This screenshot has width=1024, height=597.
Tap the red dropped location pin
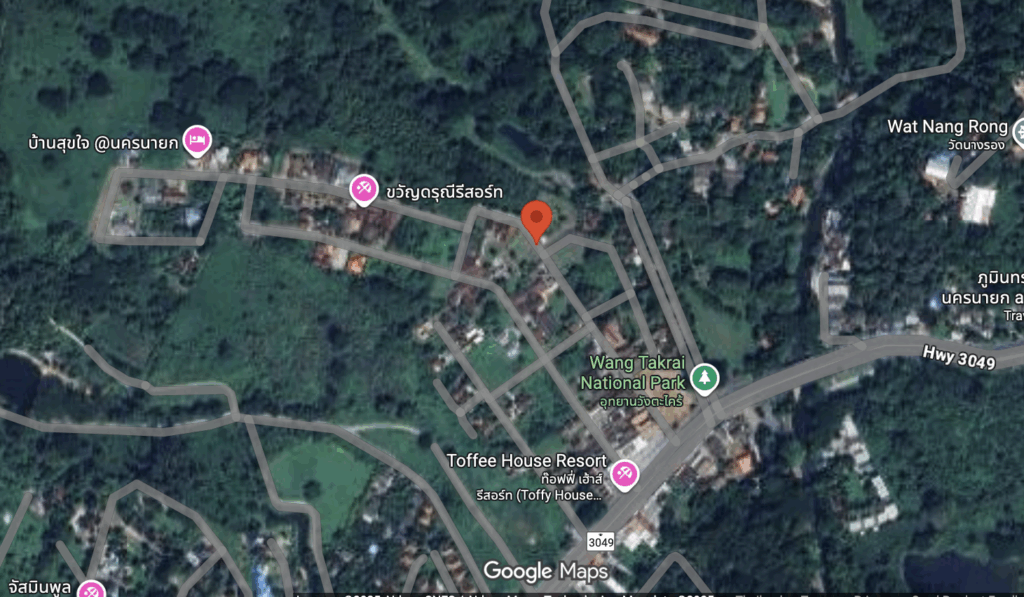click(537, 219)
